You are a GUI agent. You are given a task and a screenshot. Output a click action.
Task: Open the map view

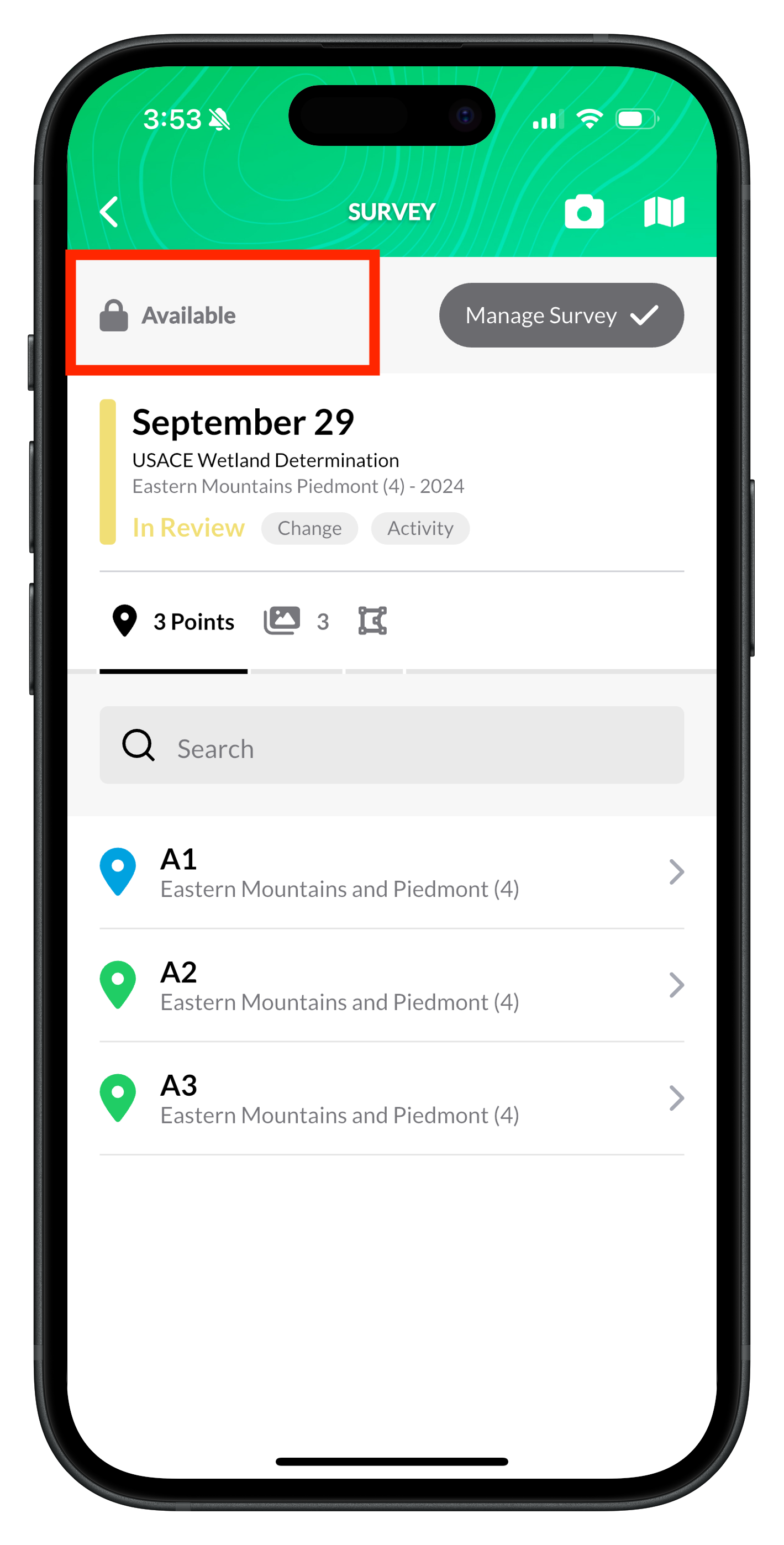(664, 212)
